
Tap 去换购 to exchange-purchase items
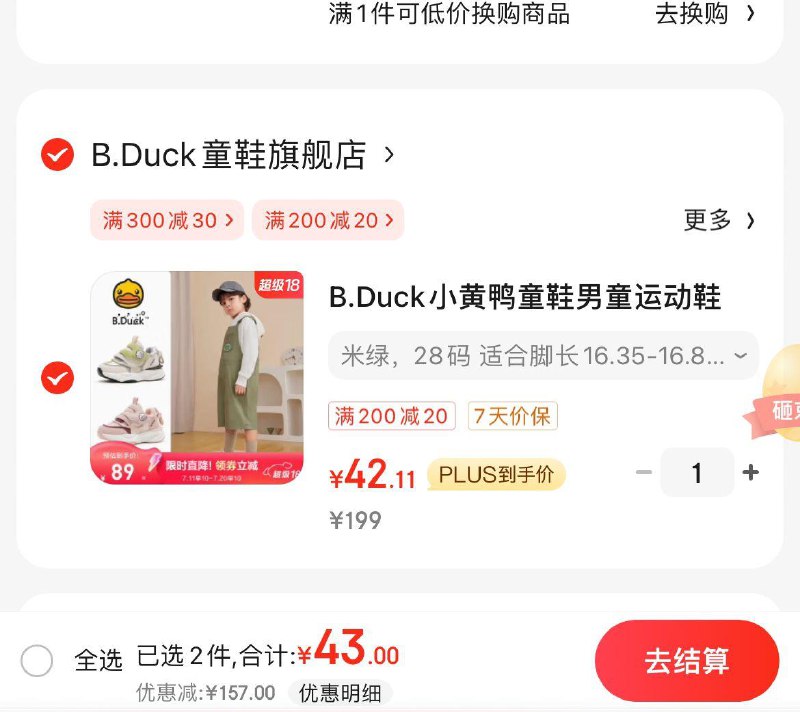704,14
